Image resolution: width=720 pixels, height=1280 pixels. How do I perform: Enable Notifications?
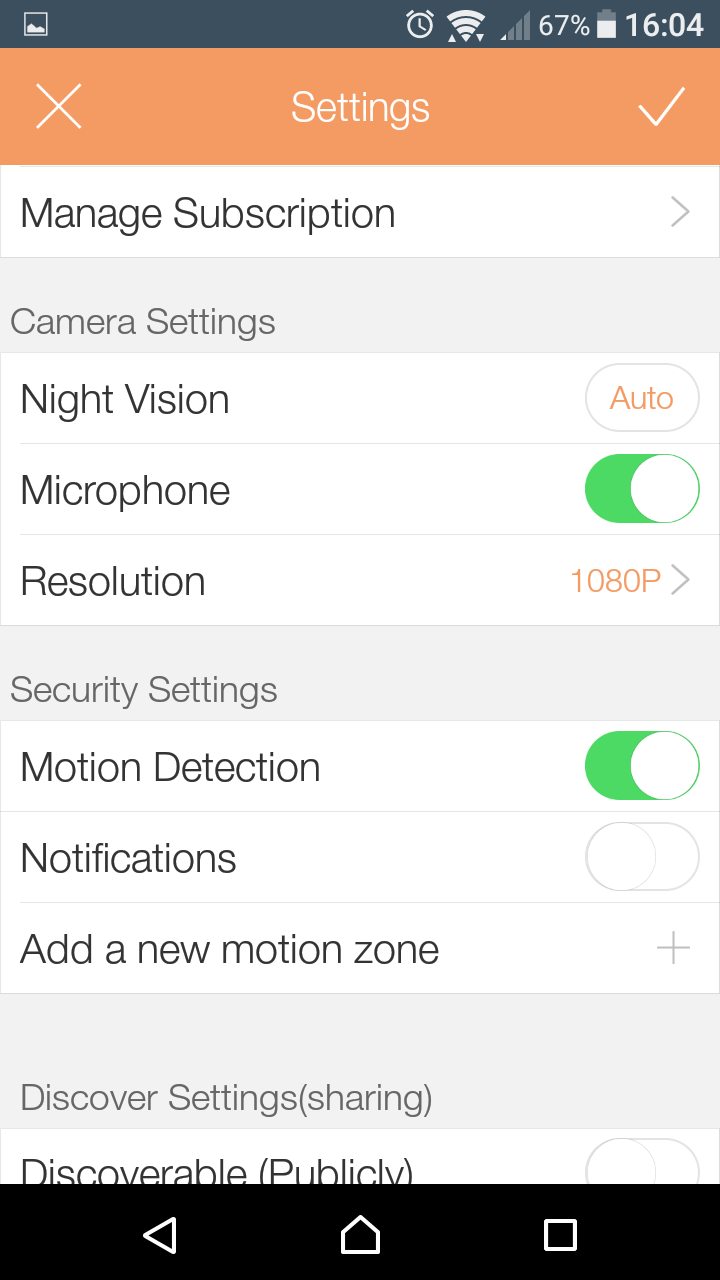642,857
